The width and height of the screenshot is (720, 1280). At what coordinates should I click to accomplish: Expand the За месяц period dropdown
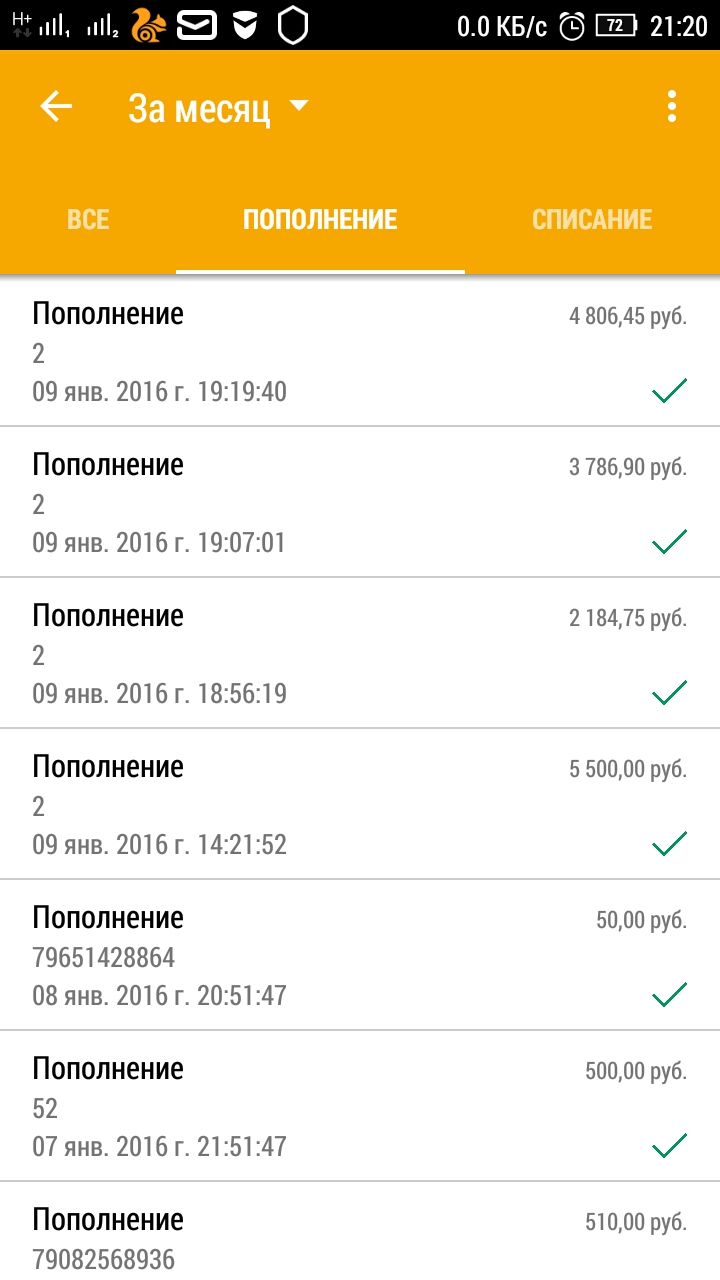(x=219, y=108)
